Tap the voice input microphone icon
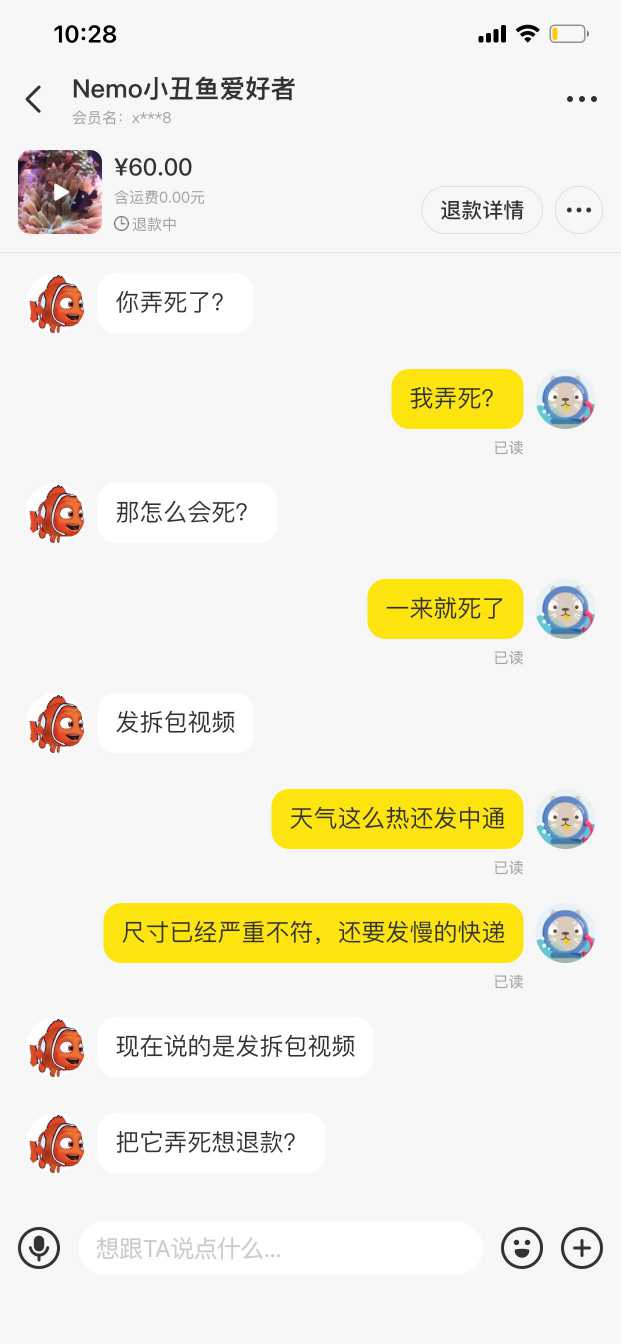This screenshot has height=1344, width=621. pyautogui.click(x=39, y=1247)
